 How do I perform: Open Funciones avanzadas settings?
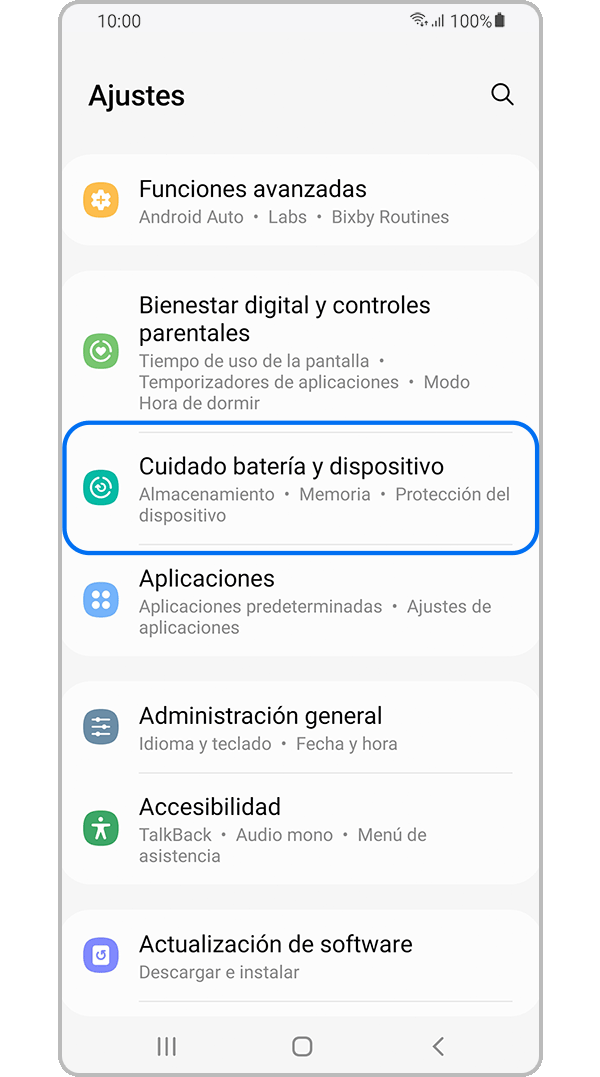click(x=300, y=201)
